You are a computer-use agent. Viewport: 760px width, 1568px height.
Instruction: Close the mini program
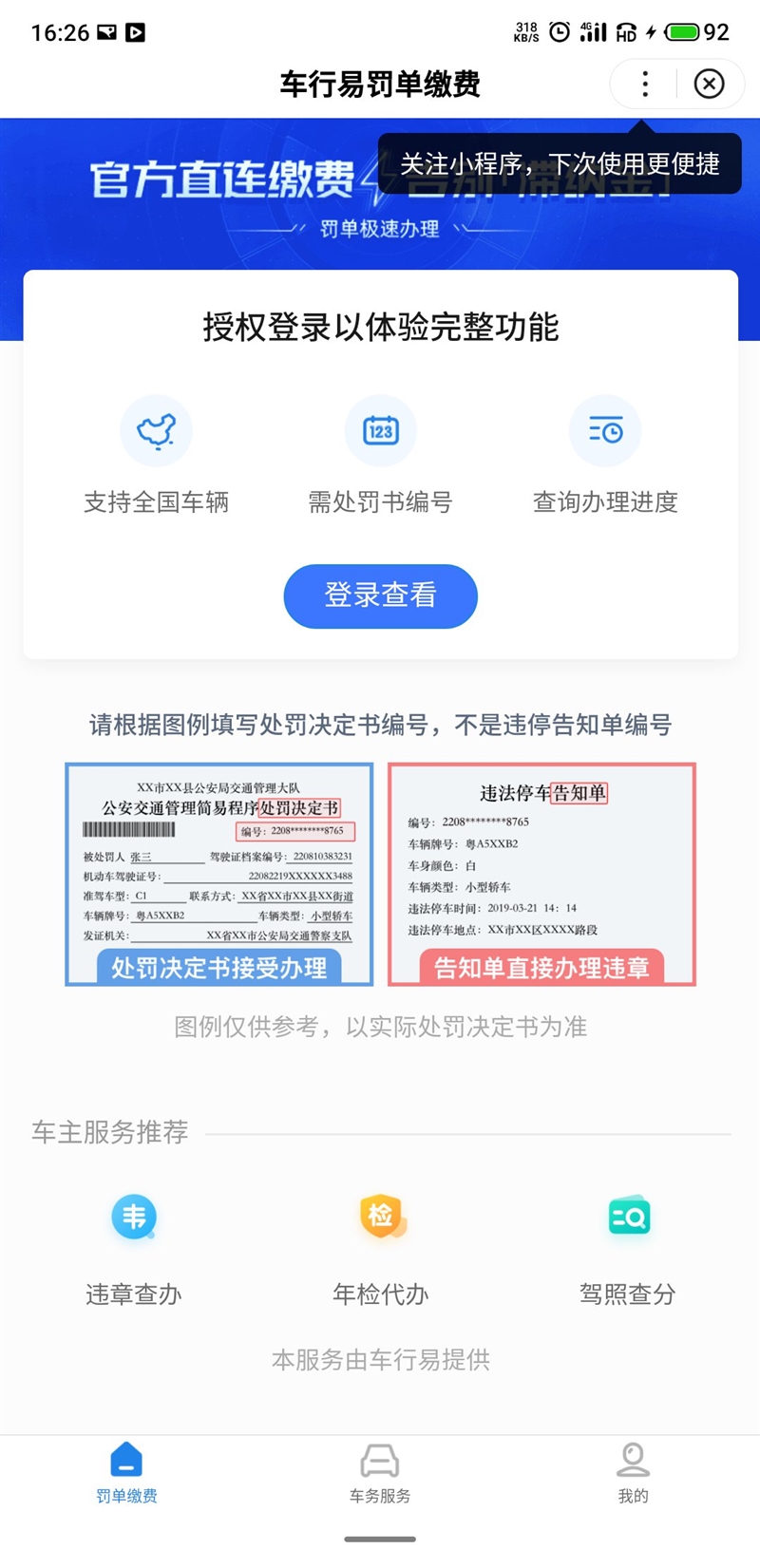tap(709, 85)
